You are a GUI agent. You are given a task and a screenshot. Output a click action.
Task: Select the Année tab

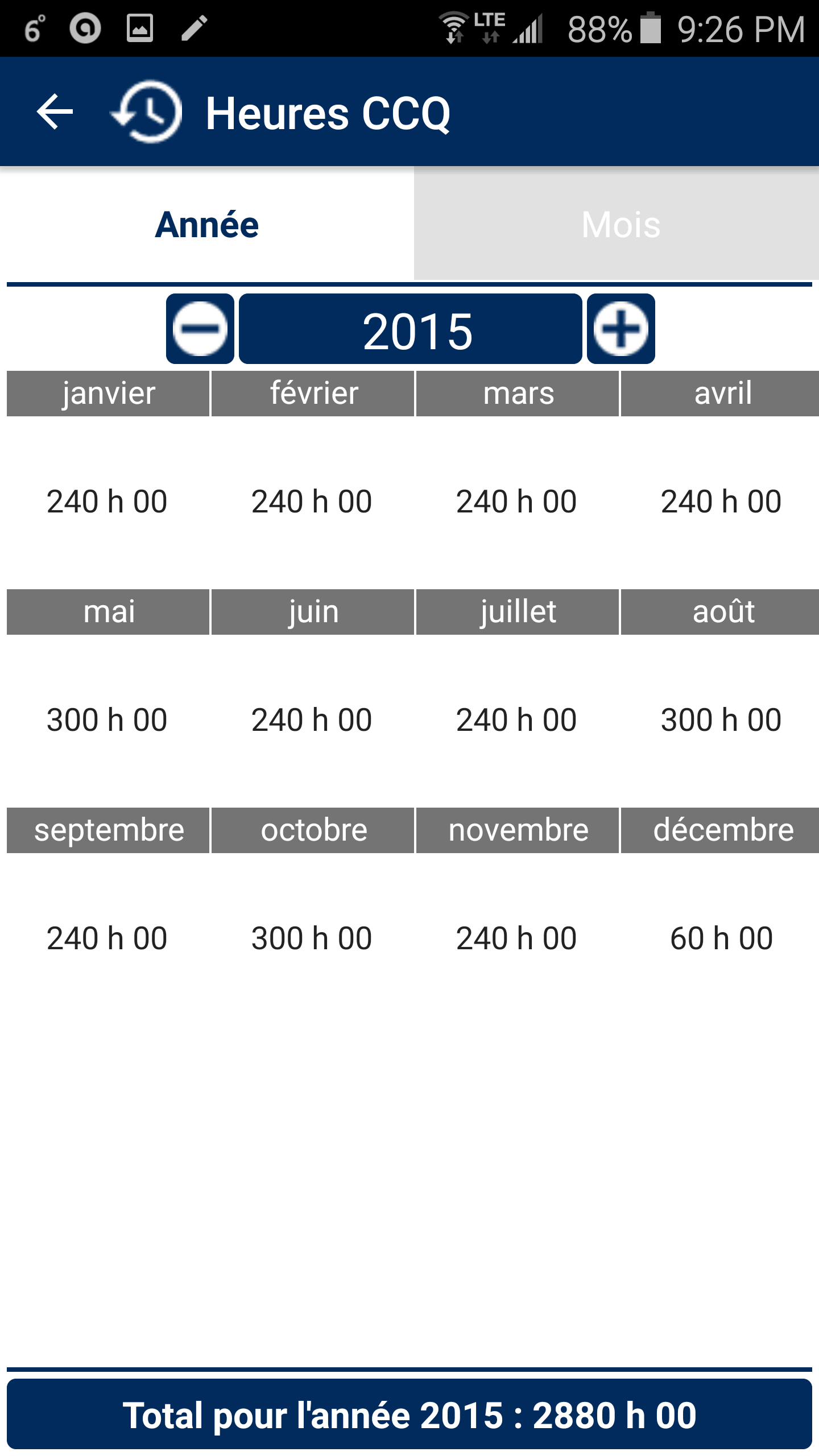pos(207,224)
